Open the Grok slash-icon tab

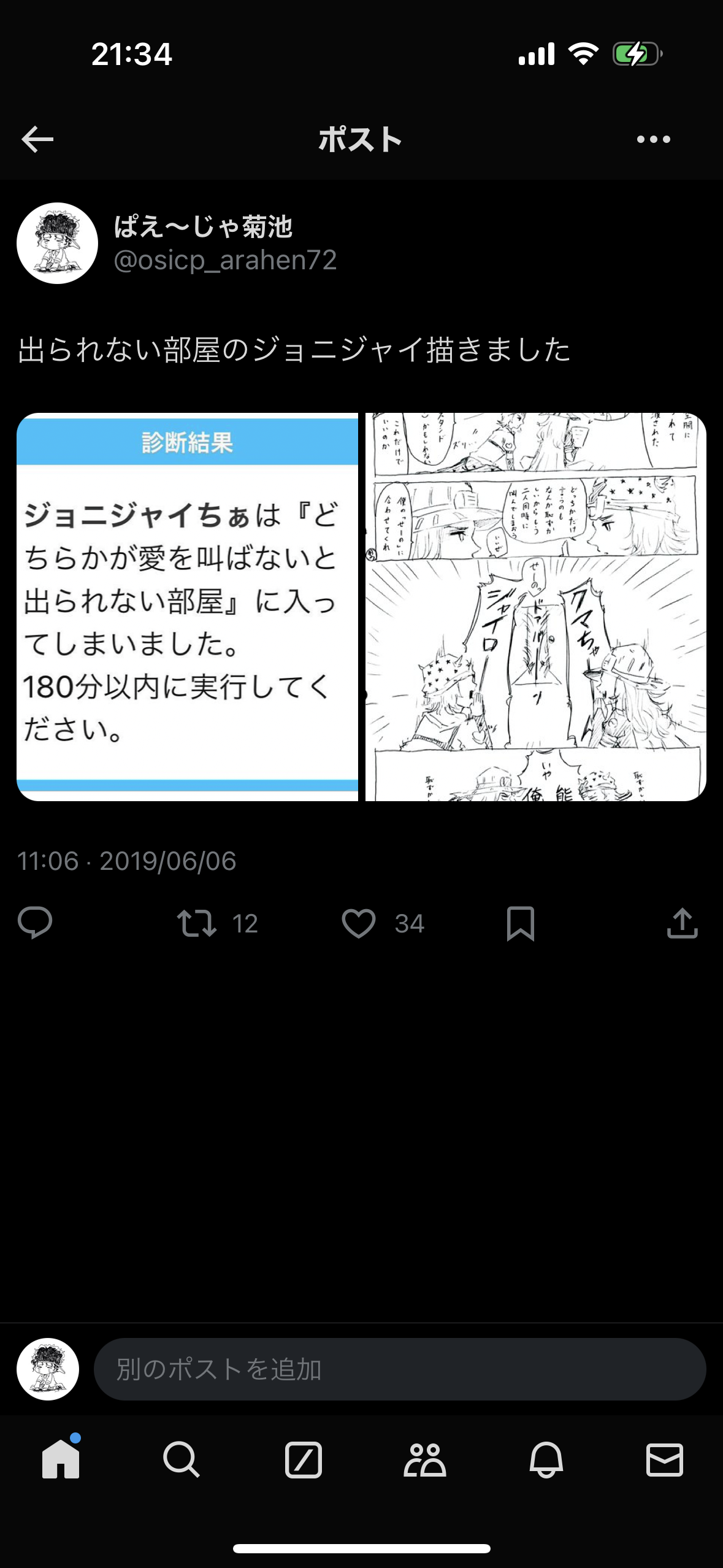(303, 1459)
